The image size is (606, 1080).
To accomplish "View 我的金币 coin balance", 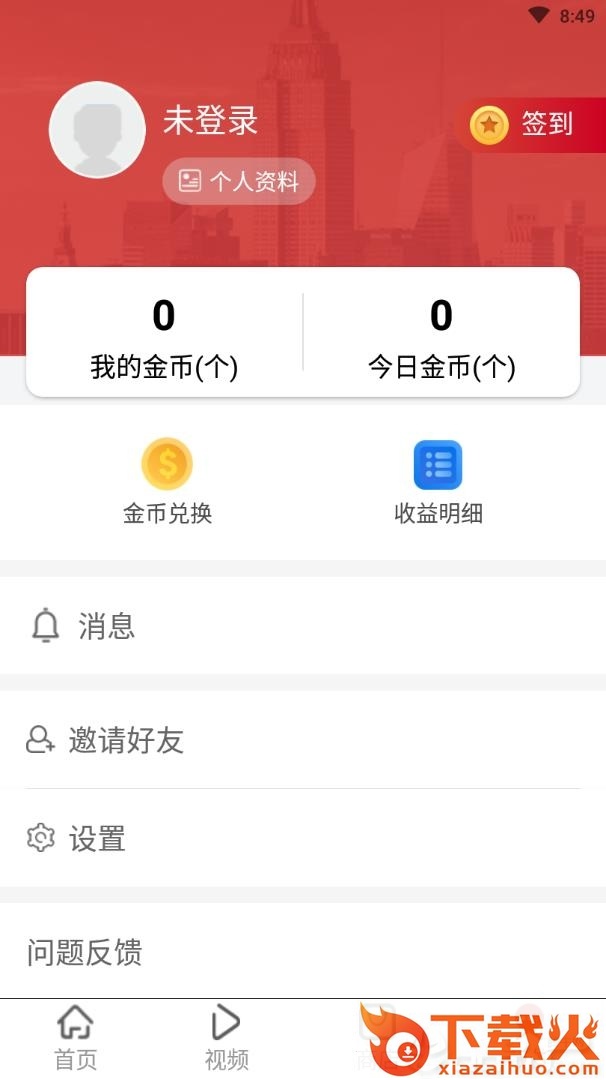I will (164, 340).
